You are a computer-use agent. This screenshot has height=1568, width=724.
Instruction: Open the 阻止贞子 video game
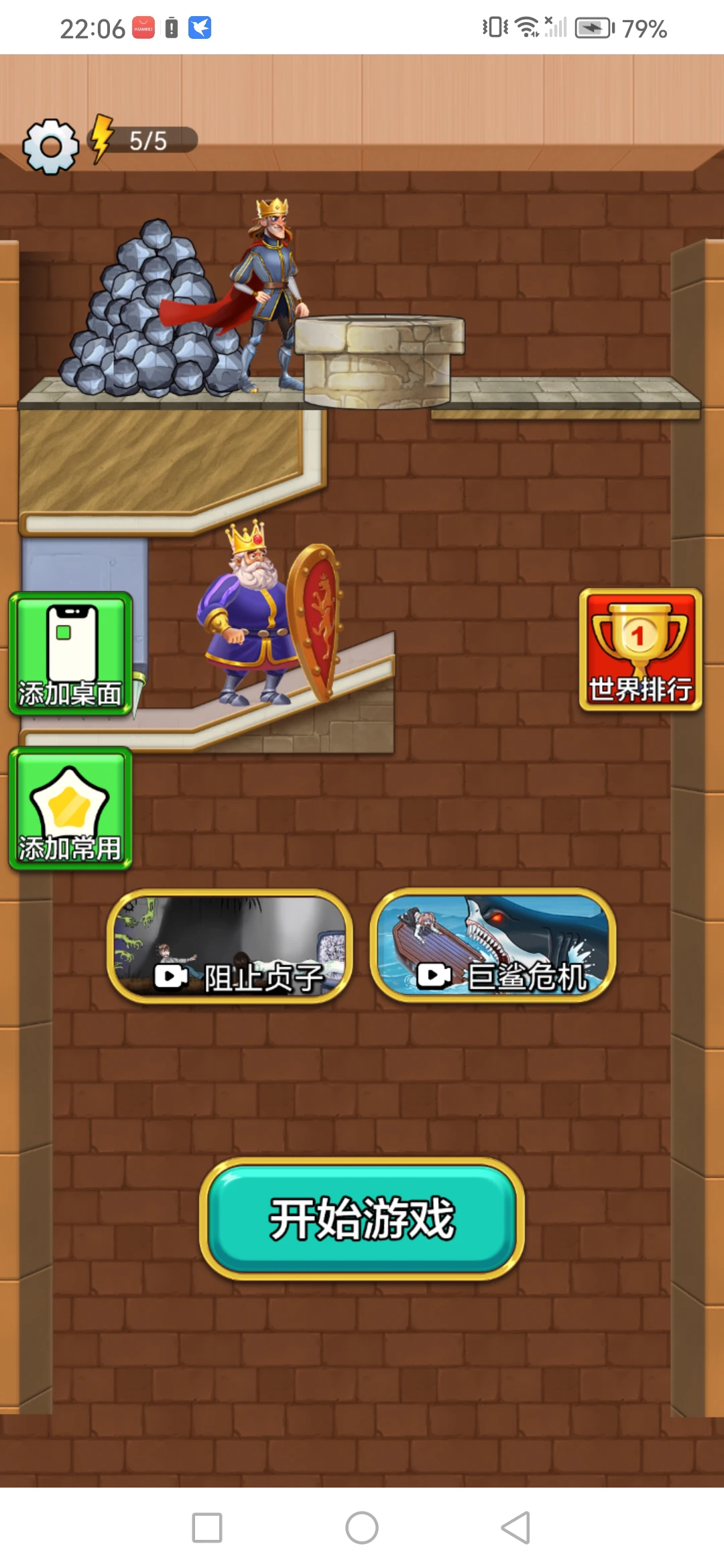pos(230,945)
